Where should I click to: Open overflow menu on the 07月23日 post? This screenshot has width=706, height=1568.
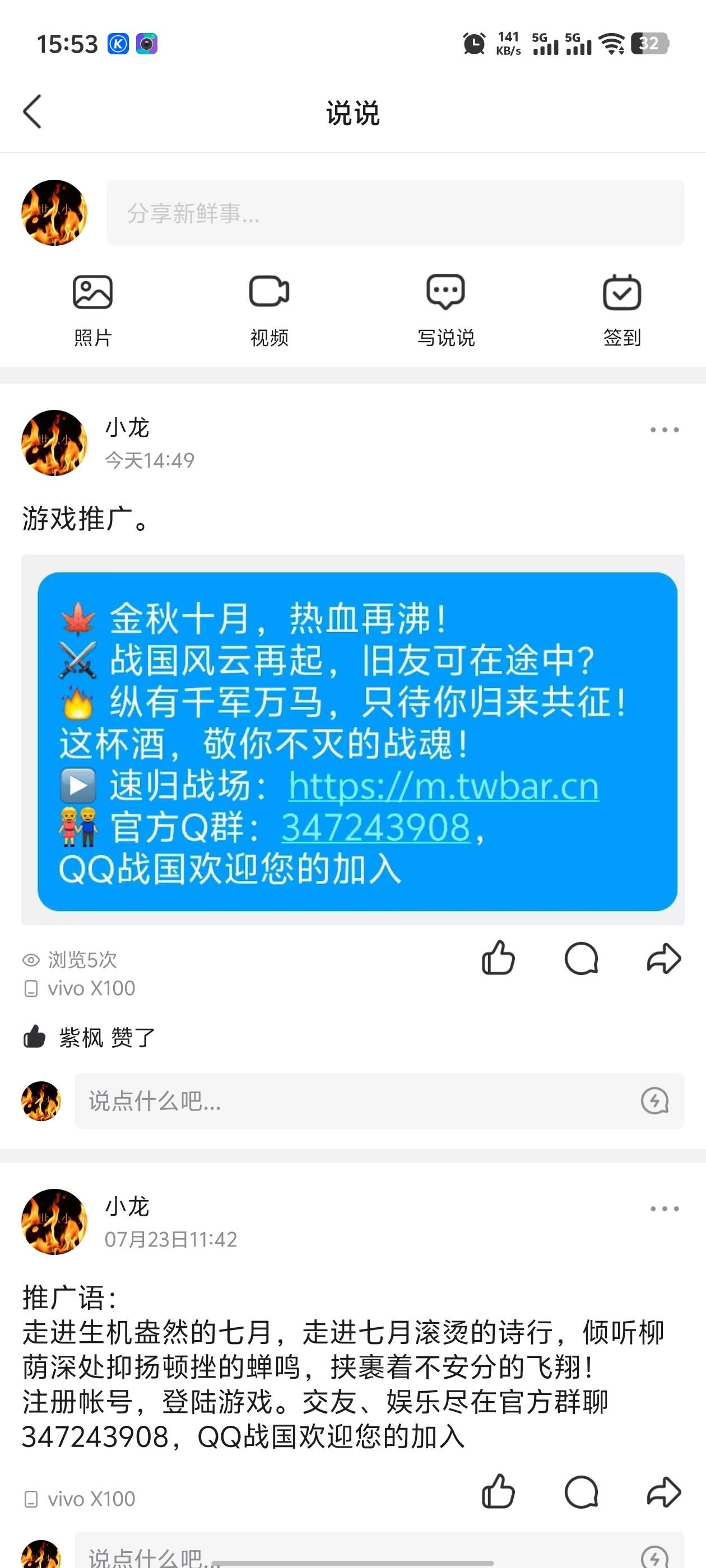pos(664,1209)
